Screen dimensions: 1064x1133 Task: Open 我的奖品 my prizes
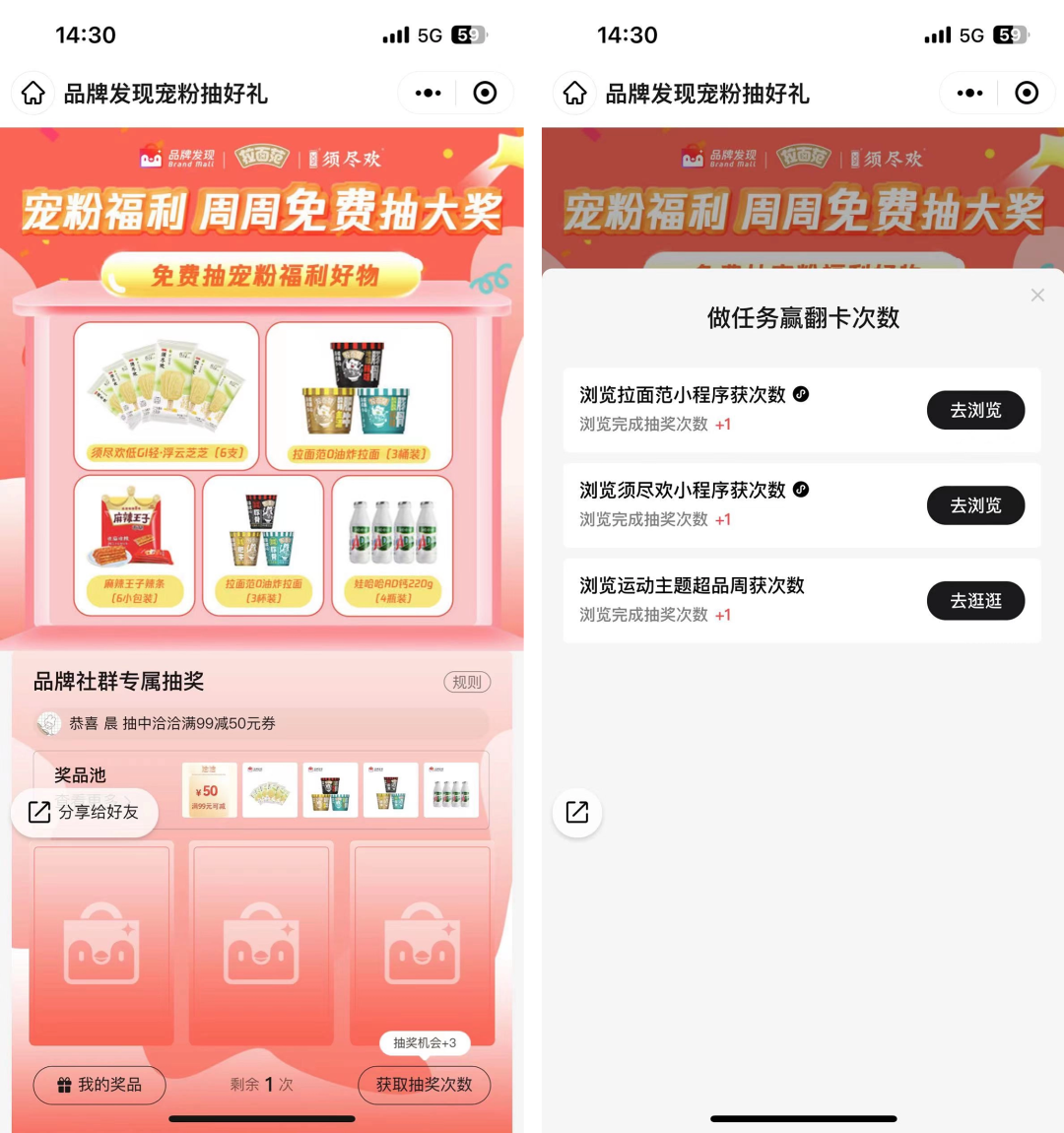tap(100, 1085)
